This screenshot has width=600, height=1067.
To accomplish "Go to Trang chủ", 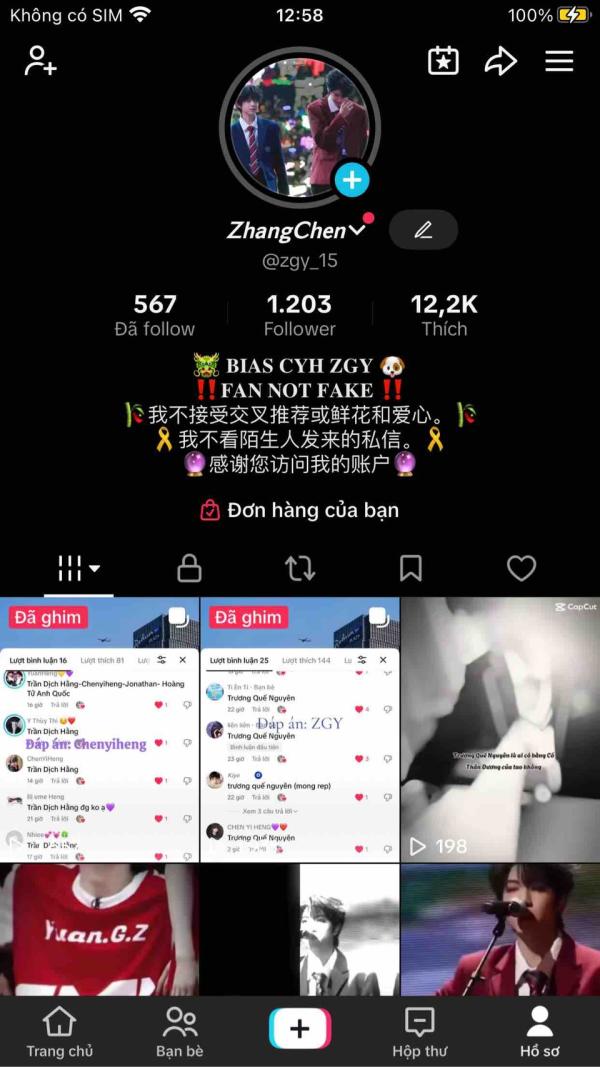I will click(x=59, y=1032).
